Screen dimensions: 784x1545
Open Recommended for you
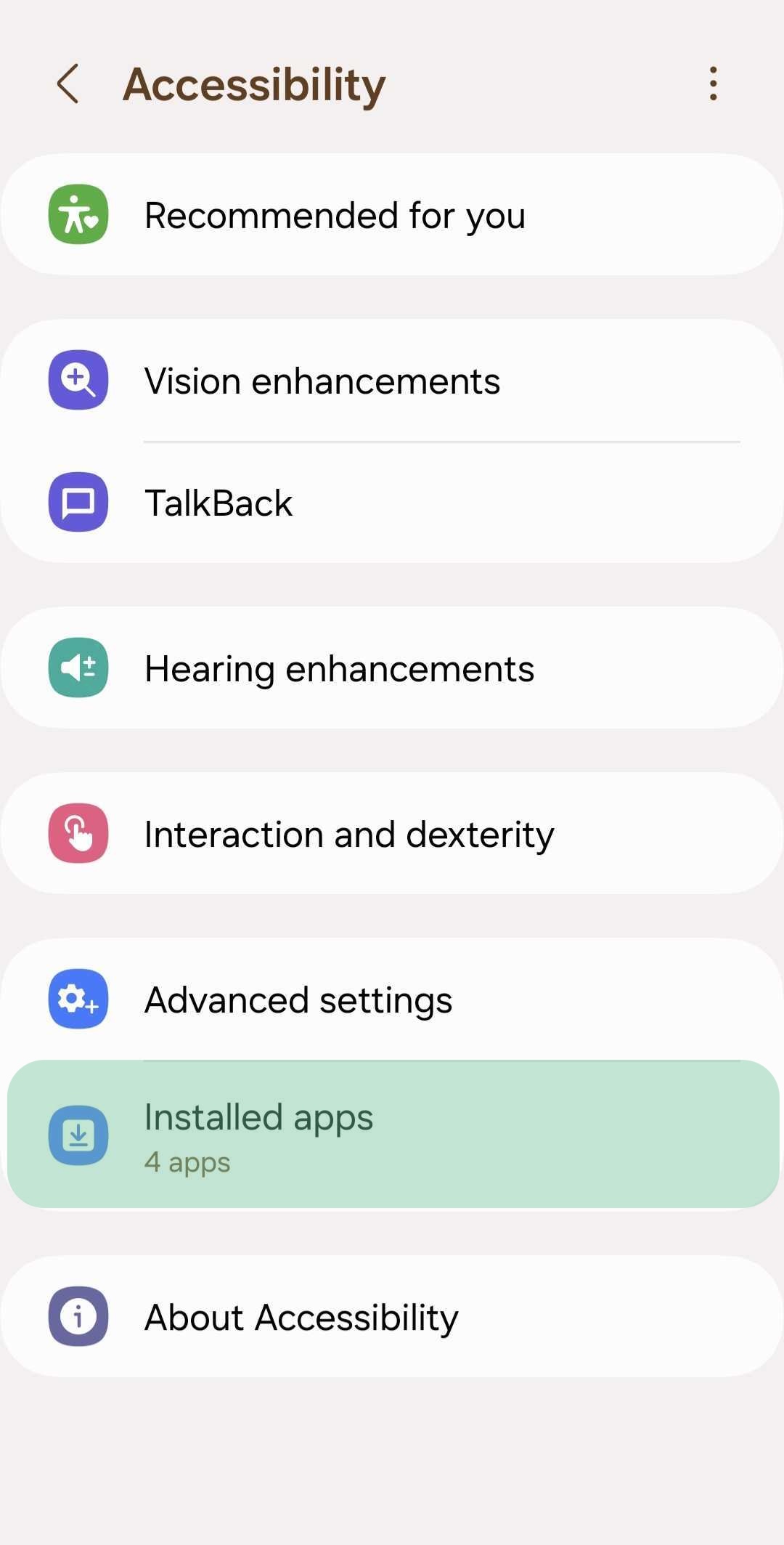tap(392, 215)
